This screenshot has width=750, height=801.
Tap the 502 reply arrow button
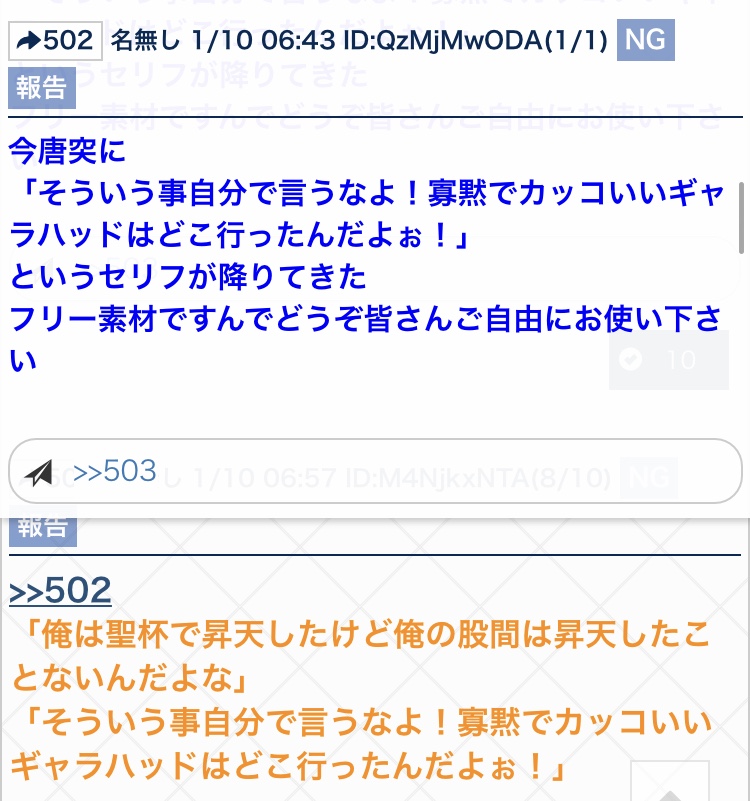[x=55, y=41]
